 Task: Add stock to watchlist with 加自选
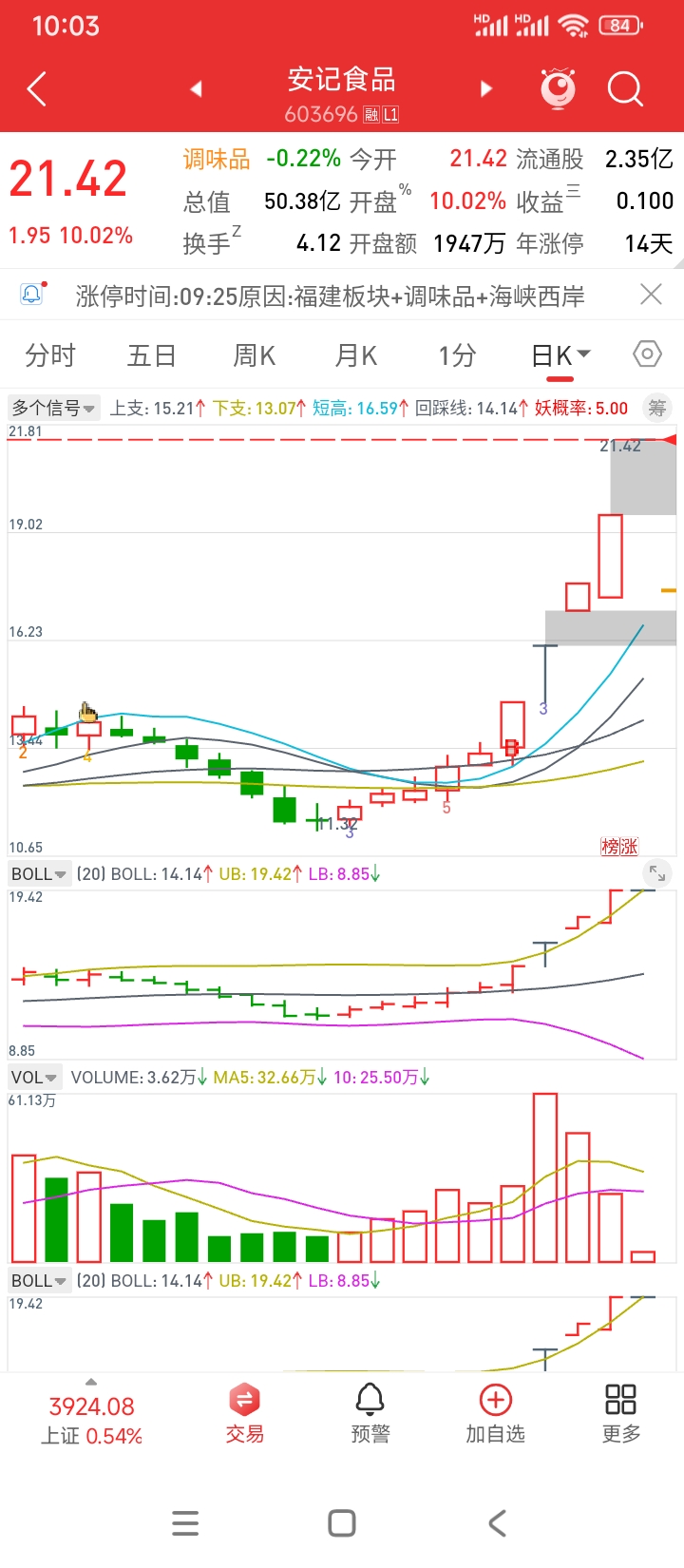click(x=495, y=1413)
